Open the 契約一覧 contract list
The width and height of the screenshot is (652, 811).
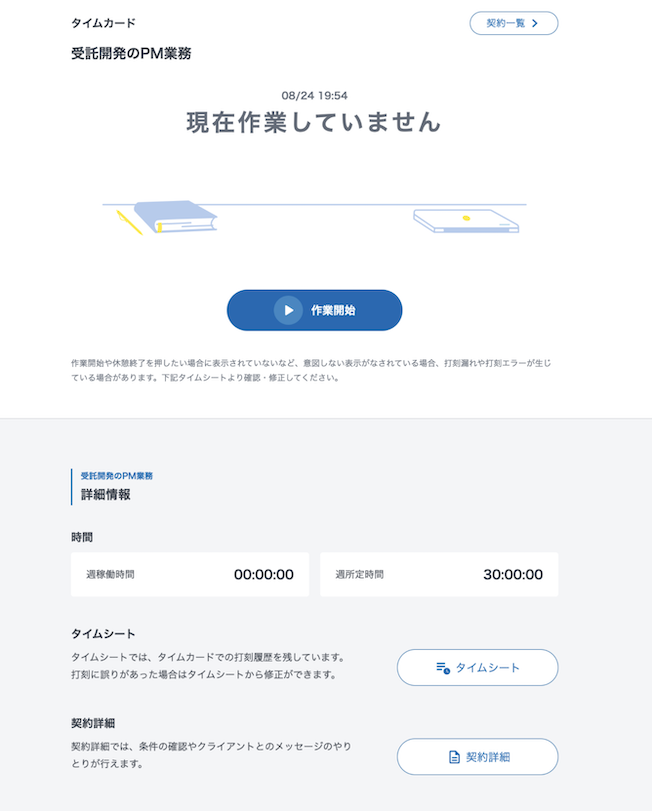coord(513,23)
